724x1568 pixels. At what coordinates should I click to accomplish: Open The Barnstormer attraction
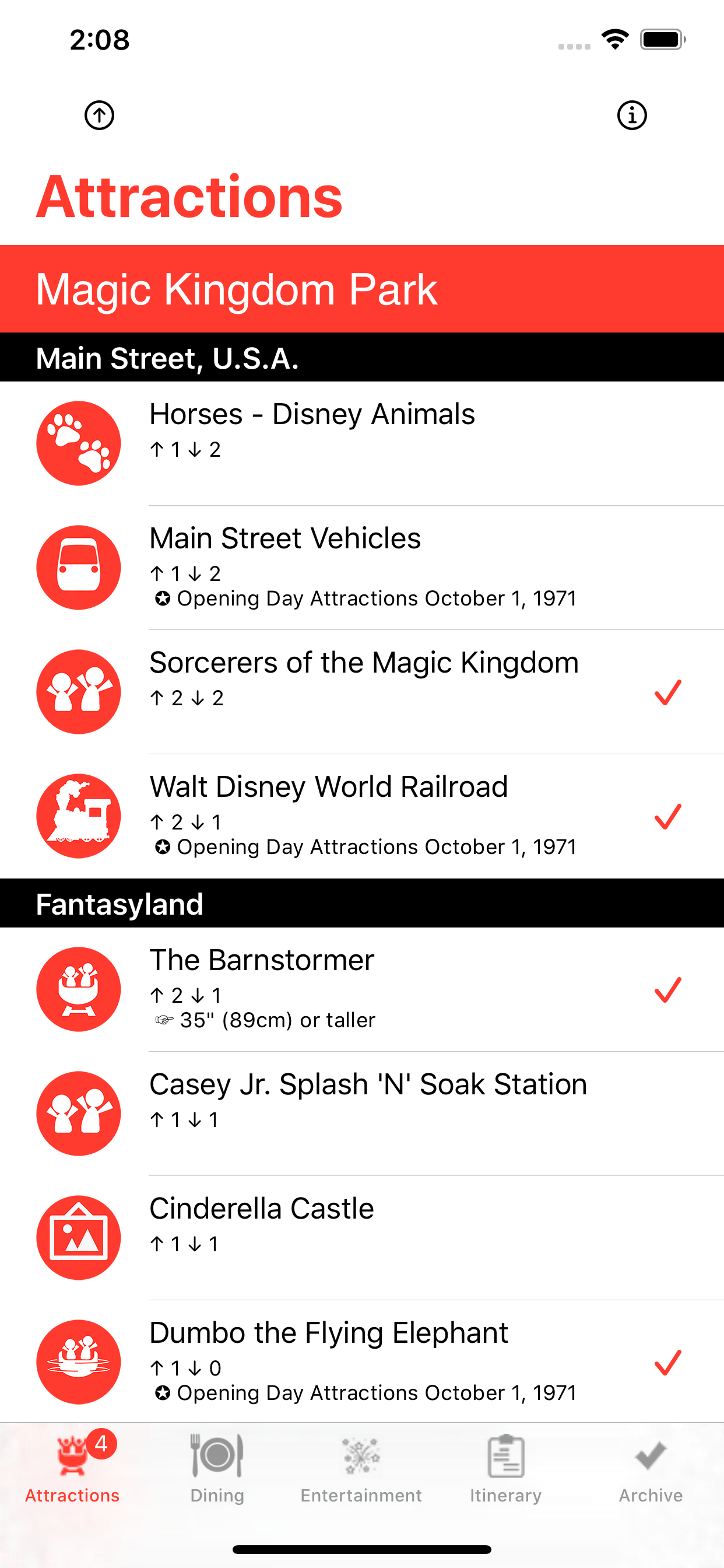[362, 989]
